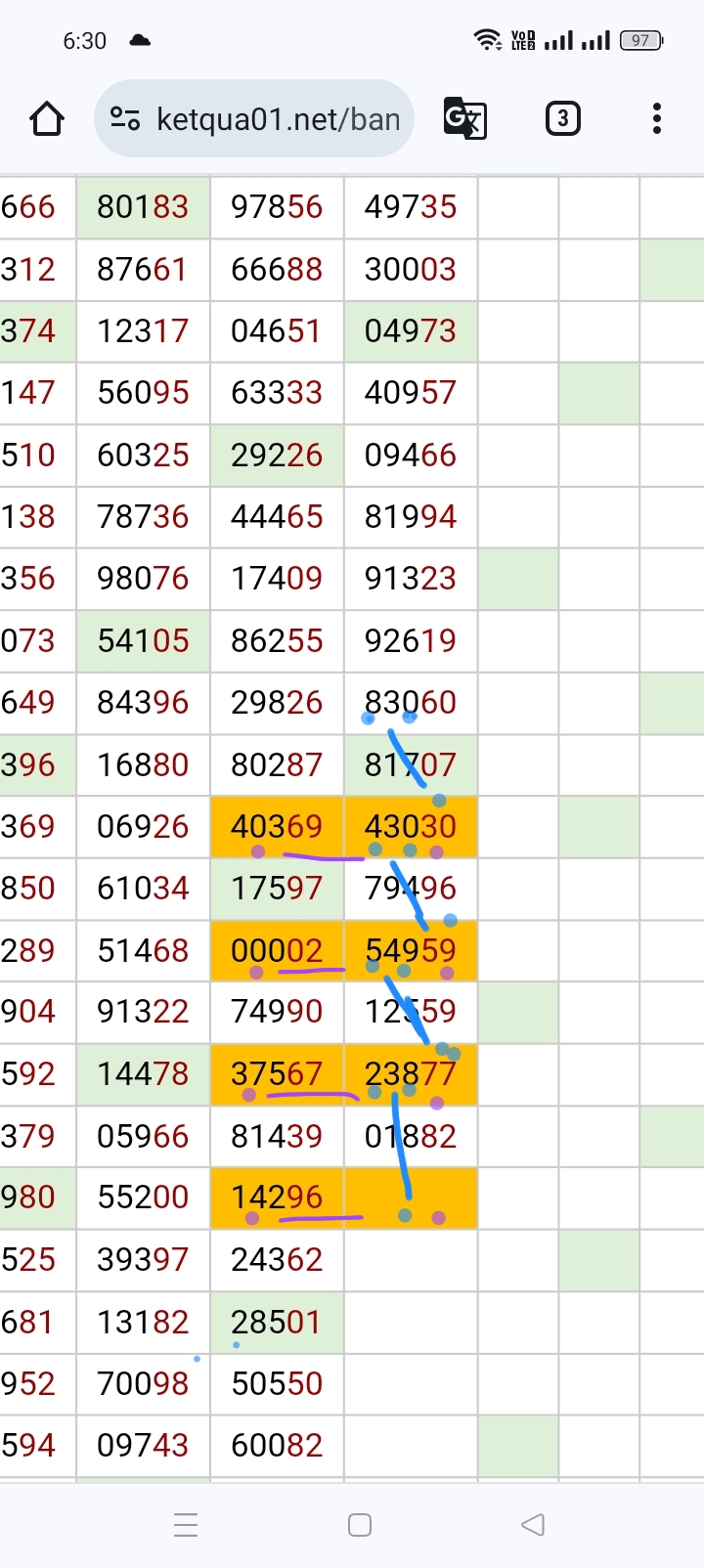Go back using system navigation
The width and height of the screenshot is (704, 1568).
[x=533, y=1524]
